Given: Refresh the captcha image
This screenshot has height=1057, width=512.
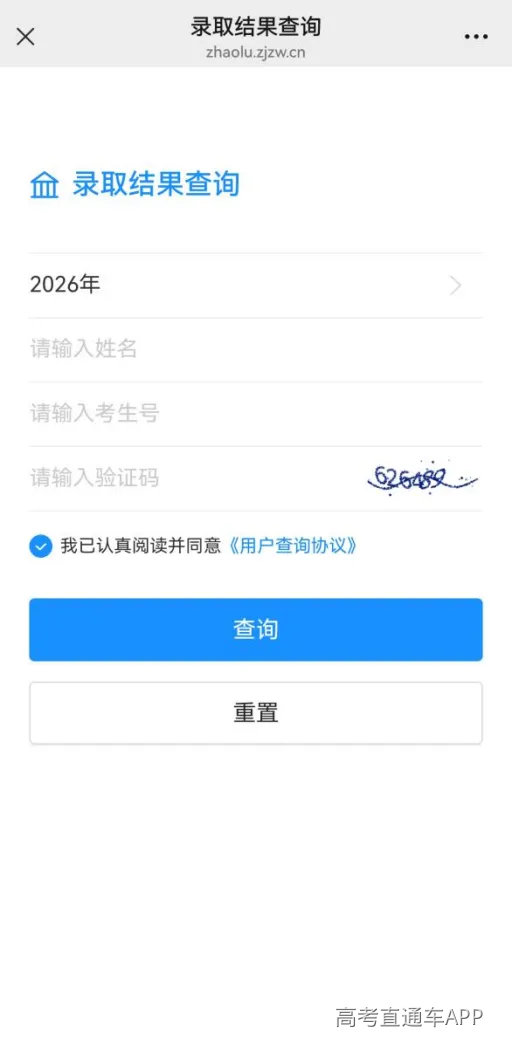Looking at the screenshot, I should pos(422,479).
